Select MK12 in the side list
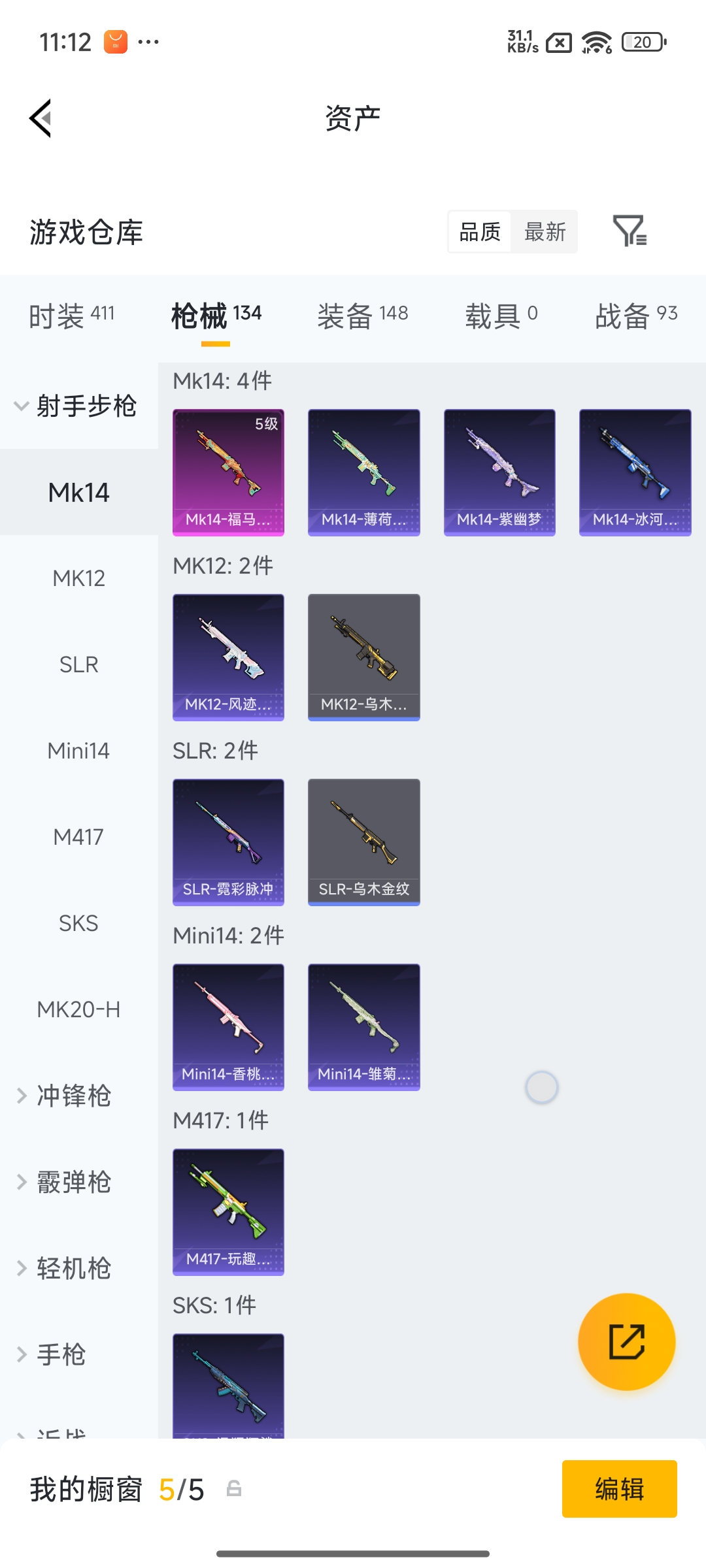The height and width of the screenshot is (1568, 706). tap(78, 578)
